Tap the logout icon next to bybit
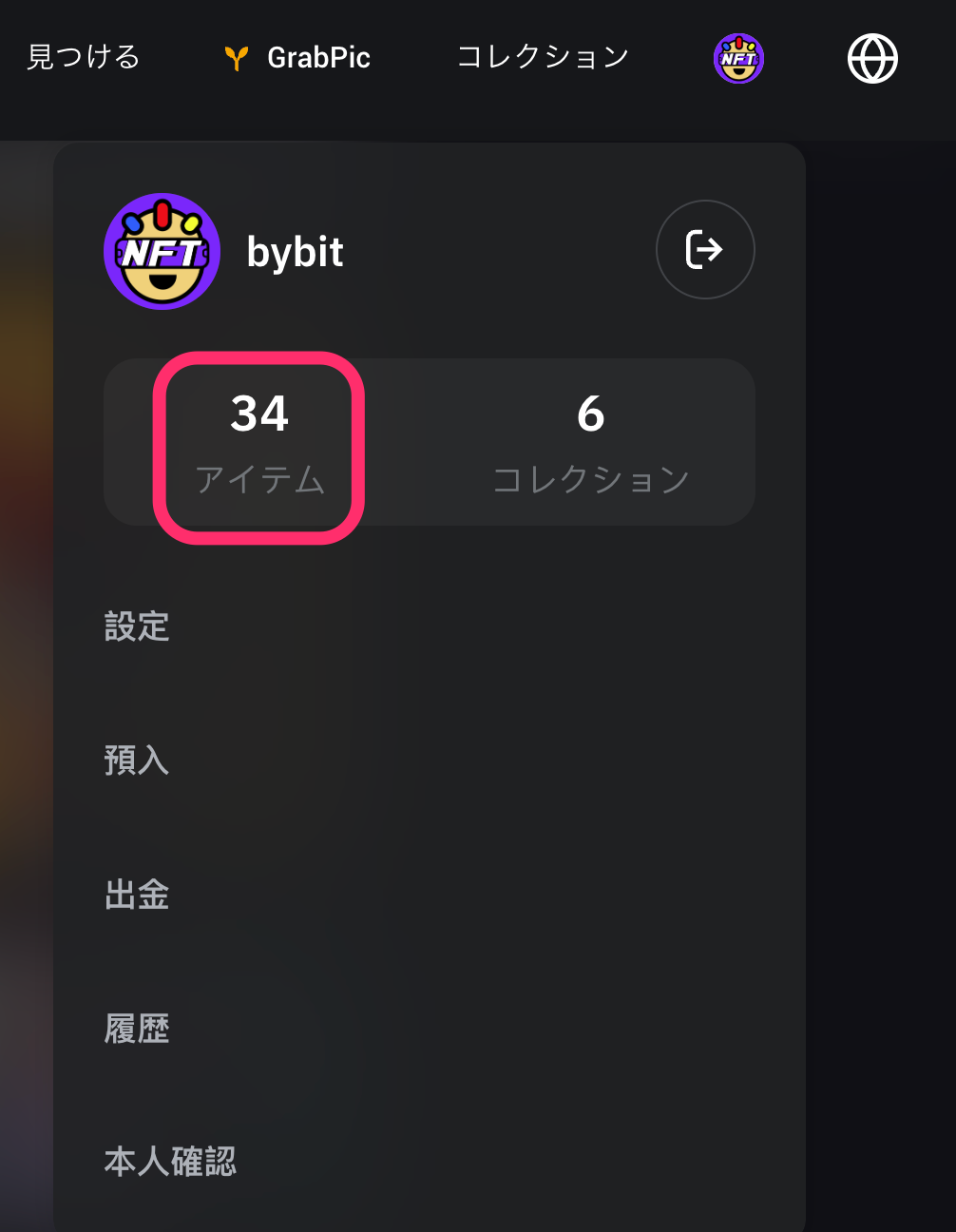Image resolution: width=956 pixels, height=1232 pixels. coord(705,250)
